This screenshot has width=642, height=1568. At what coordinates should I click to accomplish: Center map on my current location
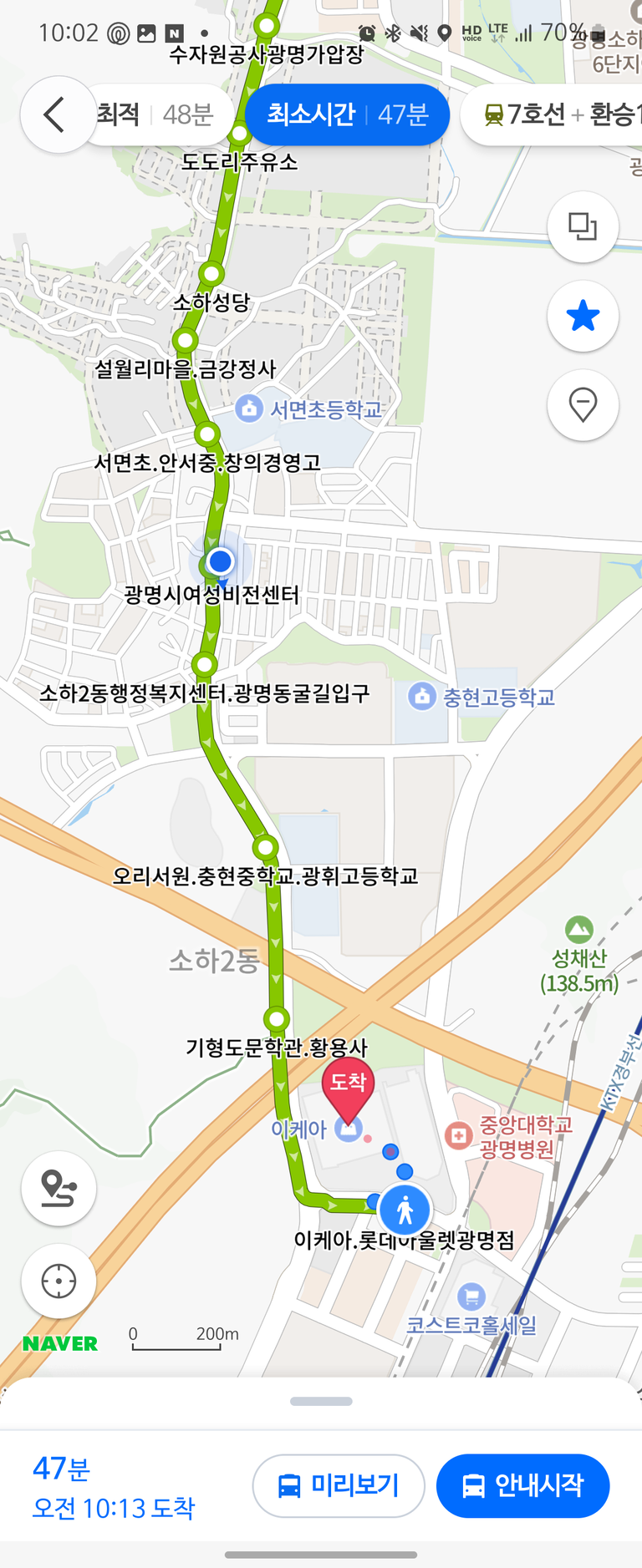[x=59, y=1281]
